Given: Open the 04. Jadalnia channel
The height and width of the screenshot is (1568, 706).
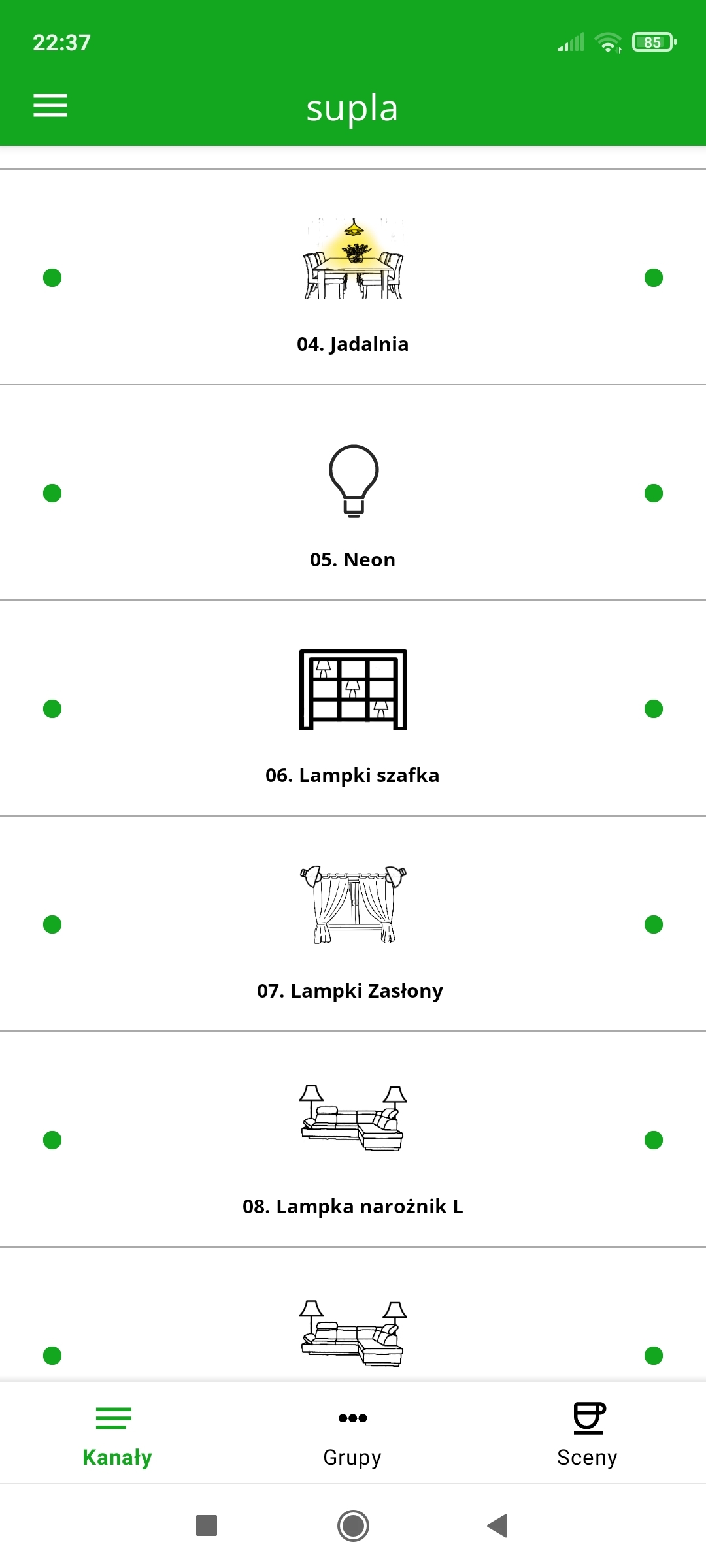Looking at the screenshot, I should [x=353, y=278].
